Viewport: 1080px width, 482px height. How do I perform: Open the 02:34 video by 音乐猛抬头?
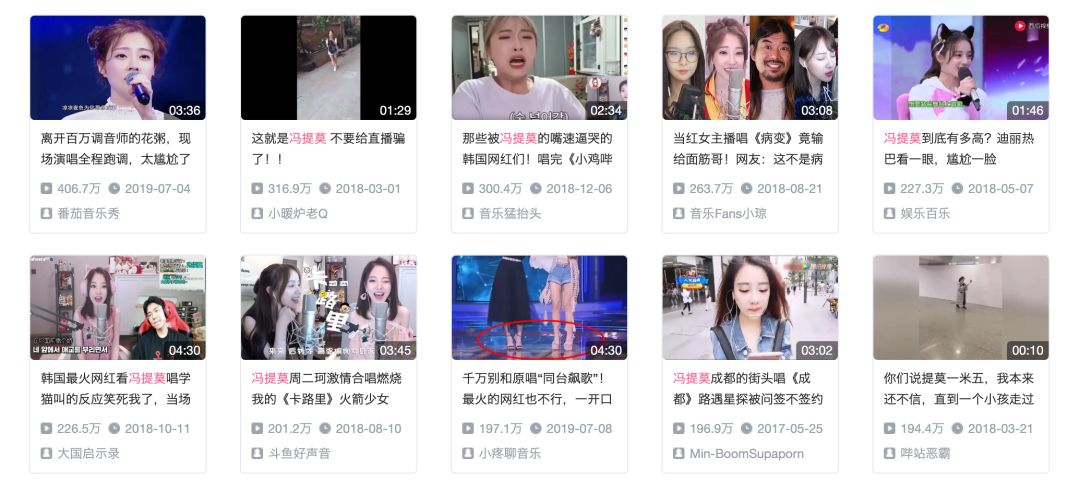coord(539,67)
